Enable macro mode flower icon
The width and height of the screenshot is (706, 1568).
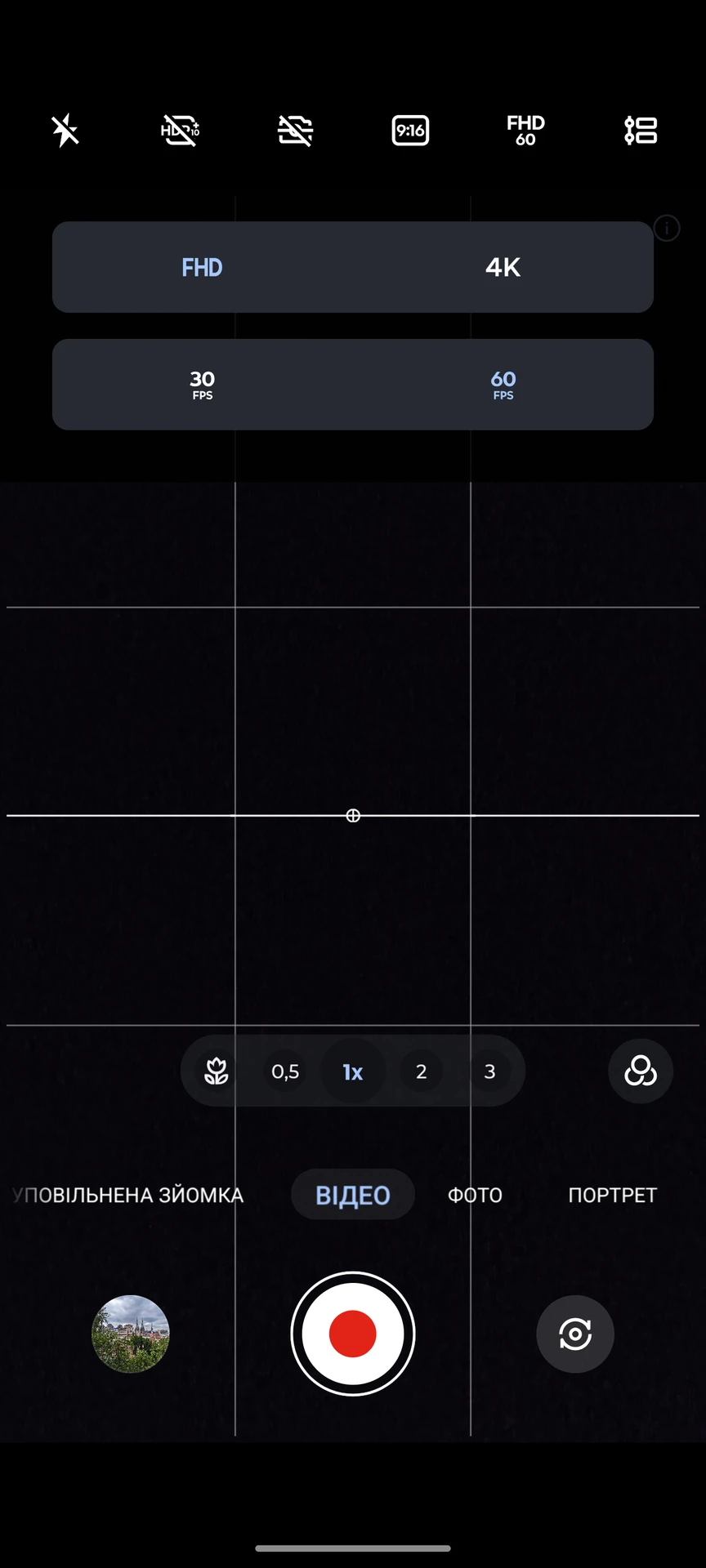217,1071
